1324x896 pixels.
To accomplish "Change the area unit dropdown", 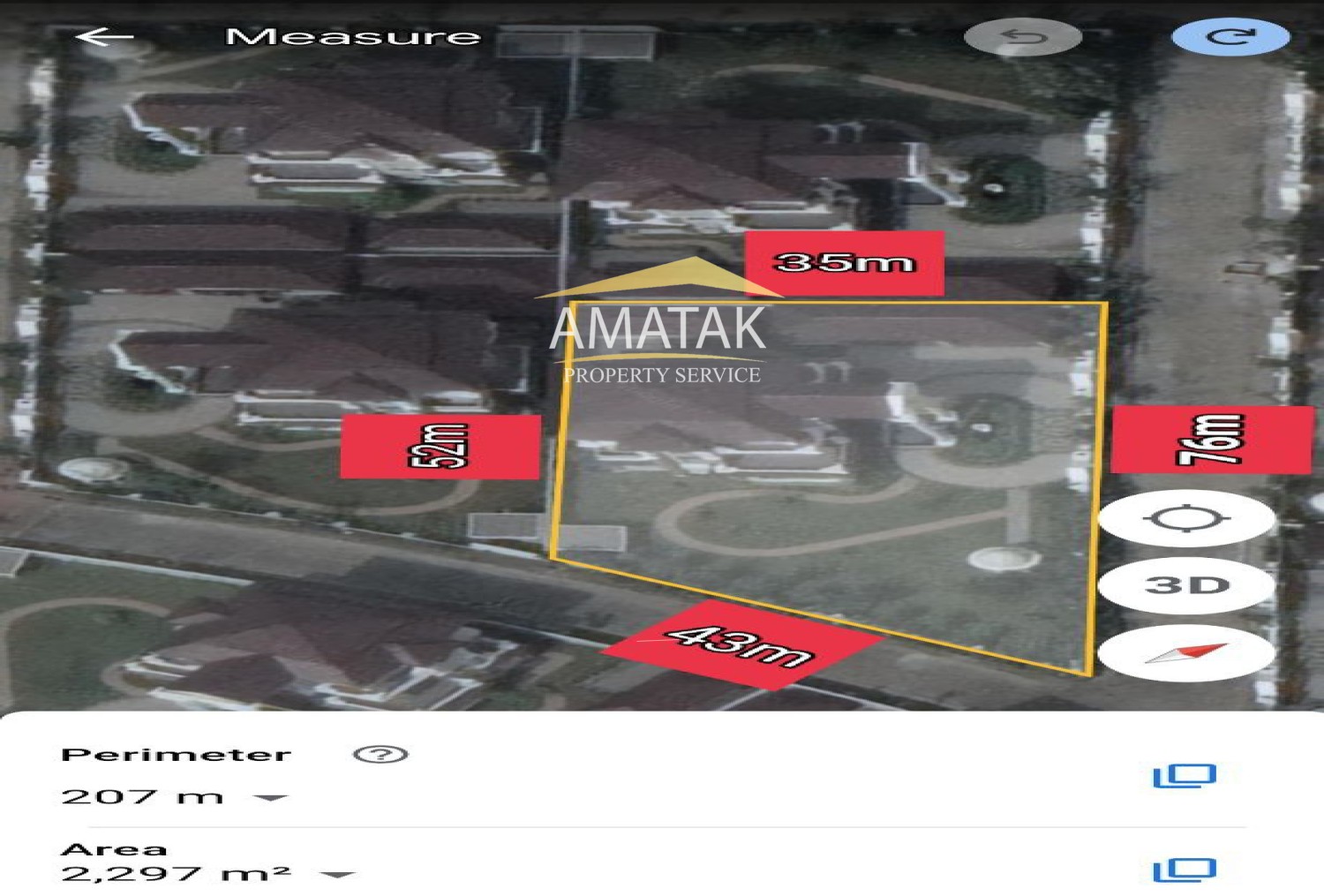I will [337, 875].
